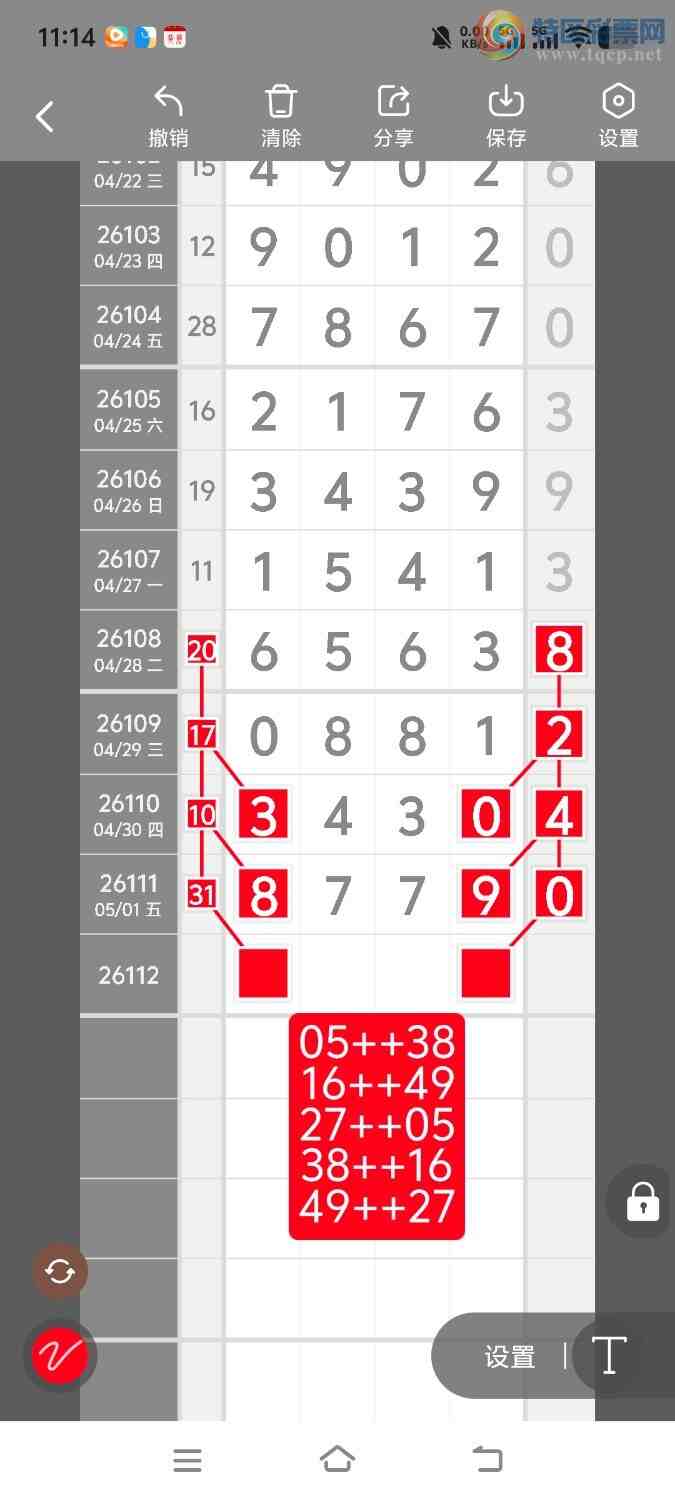Open 设置 in the top toolbar

(618, 117)
